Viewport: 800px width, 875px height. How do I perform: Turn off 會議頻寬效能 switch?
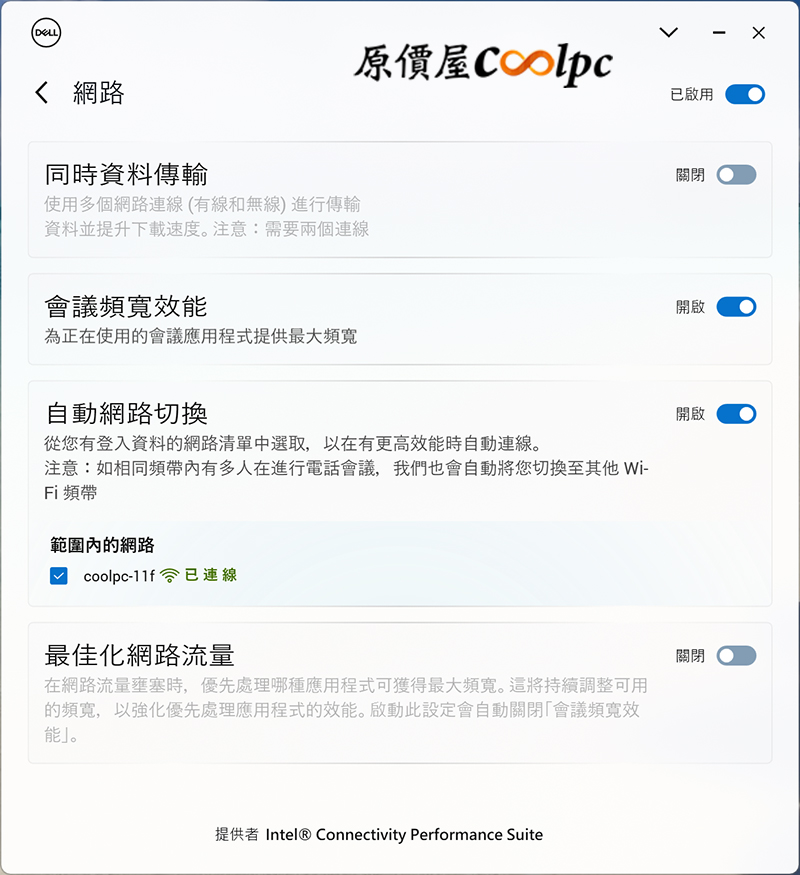click(736, 307)
